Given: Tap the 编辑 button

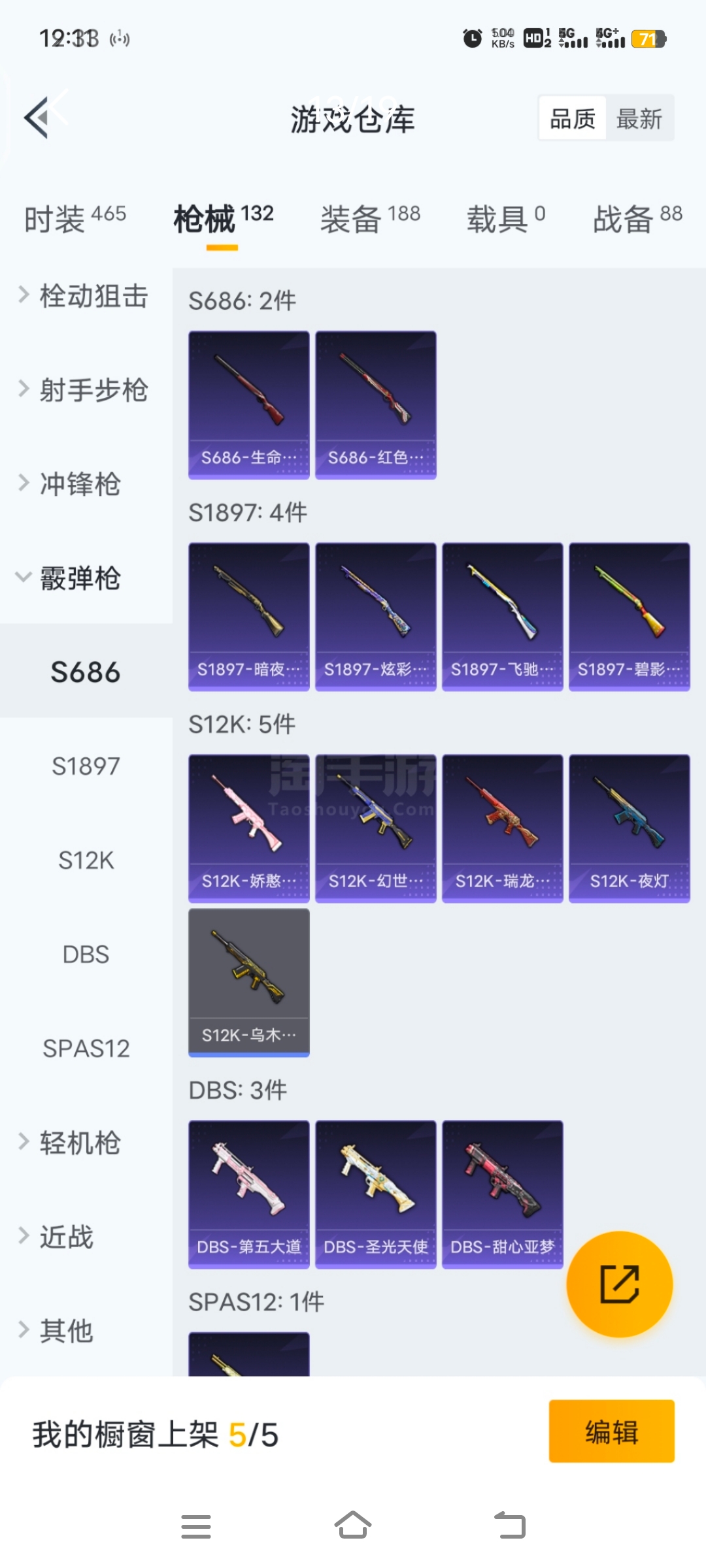Looking at the screenshot, I should coord(611,1431).
